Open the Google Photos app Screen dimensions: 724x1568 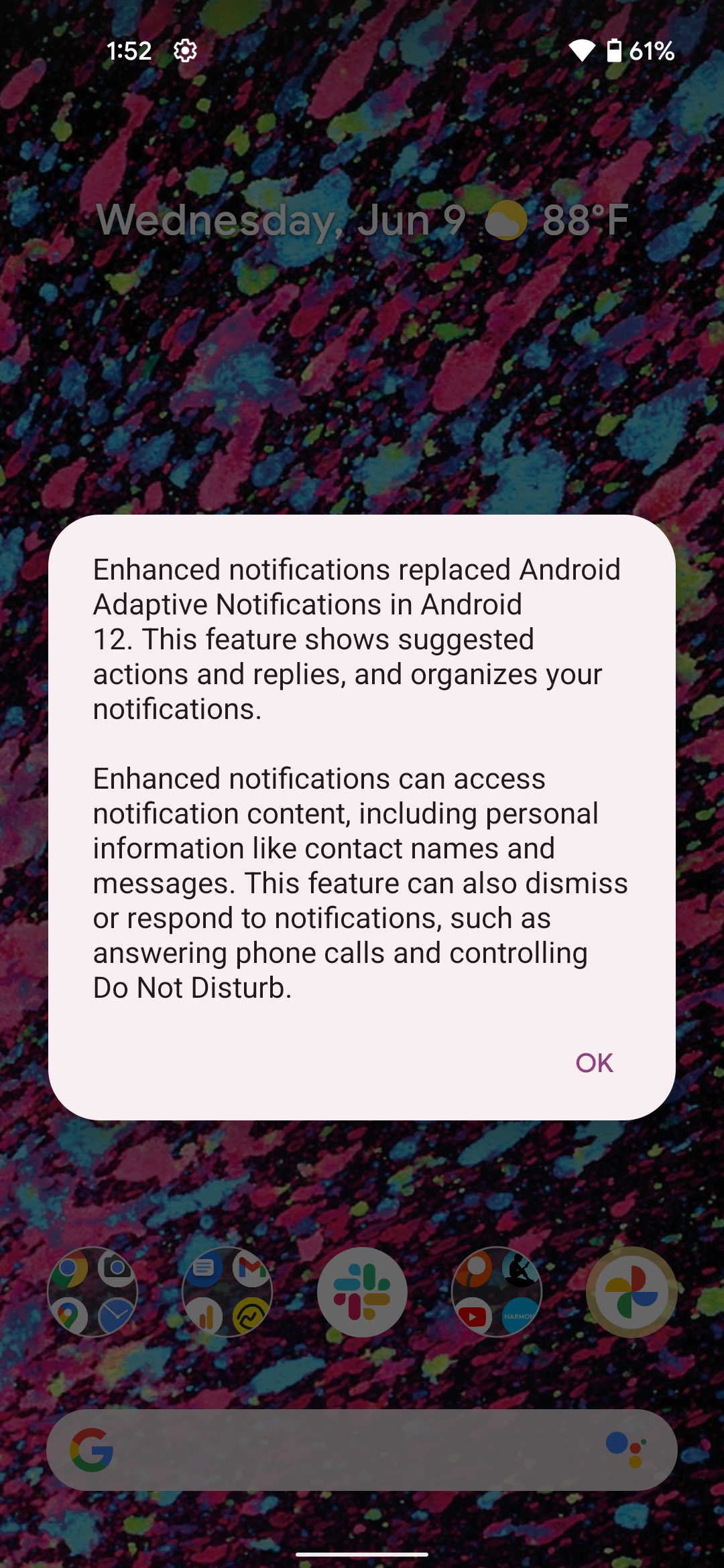[x=631, y=1292]
